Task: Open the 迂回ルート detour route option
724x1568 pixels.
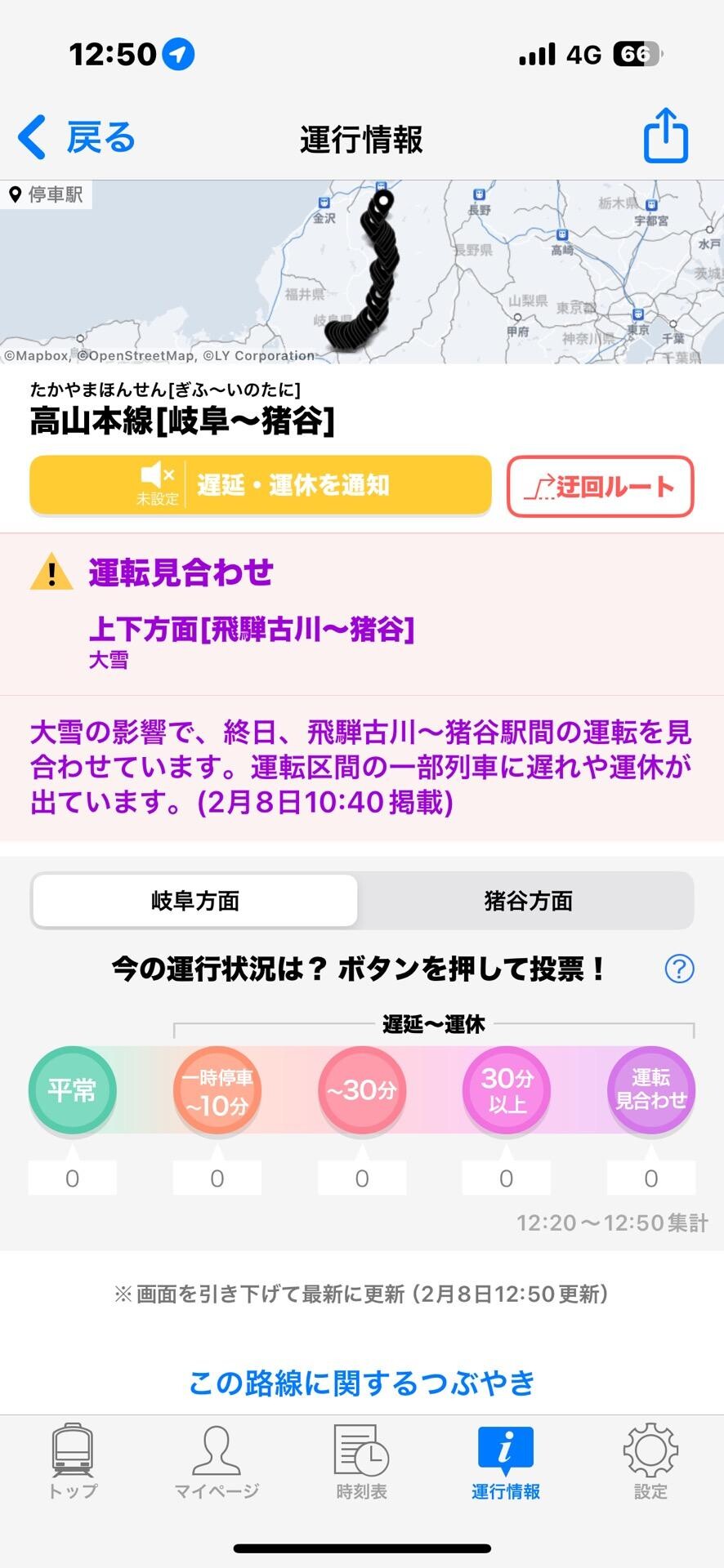Action: 601,487
